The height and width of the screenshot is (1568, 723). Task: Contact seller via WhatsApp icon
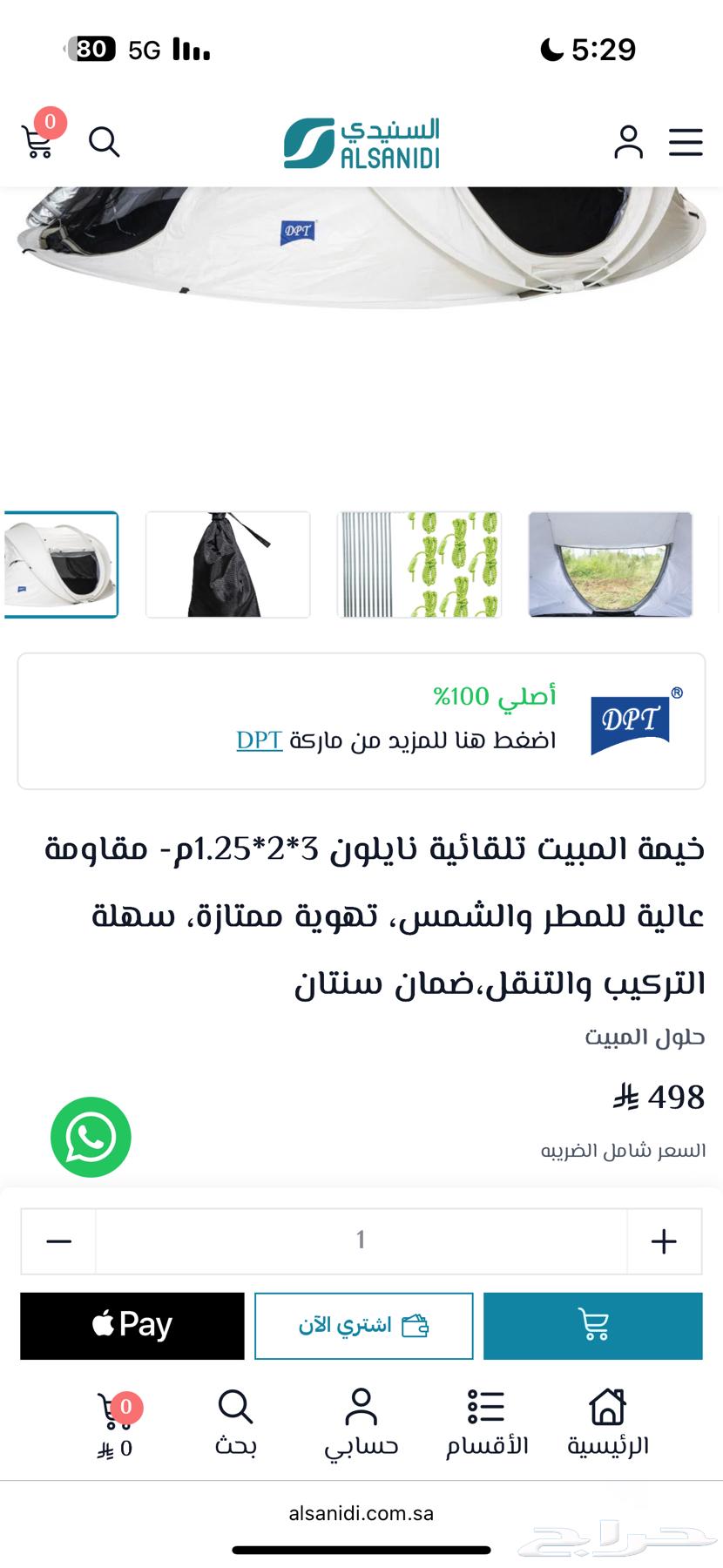coord(91,1137)
